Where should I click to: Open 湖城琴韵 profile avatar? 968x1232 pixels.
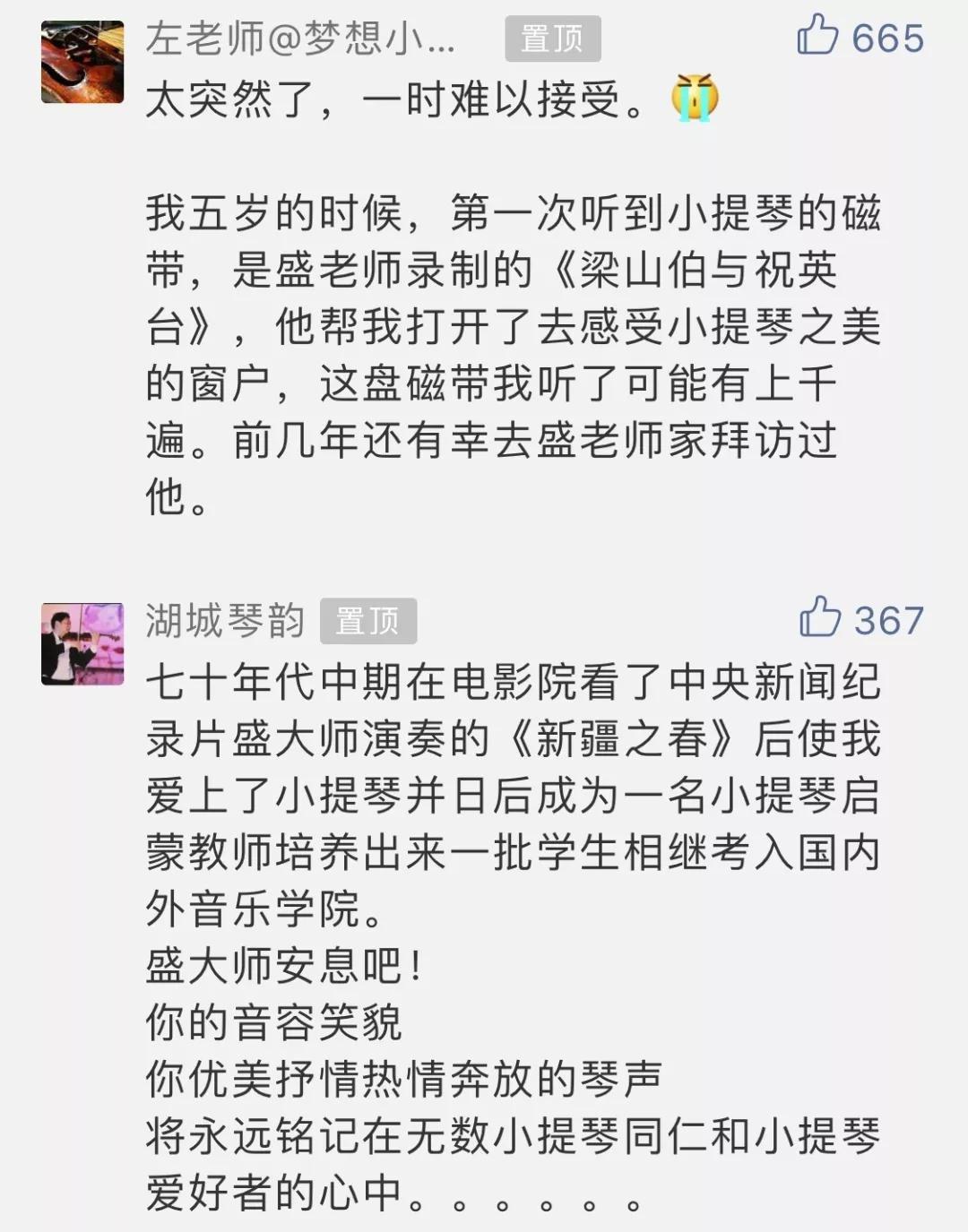82,644
